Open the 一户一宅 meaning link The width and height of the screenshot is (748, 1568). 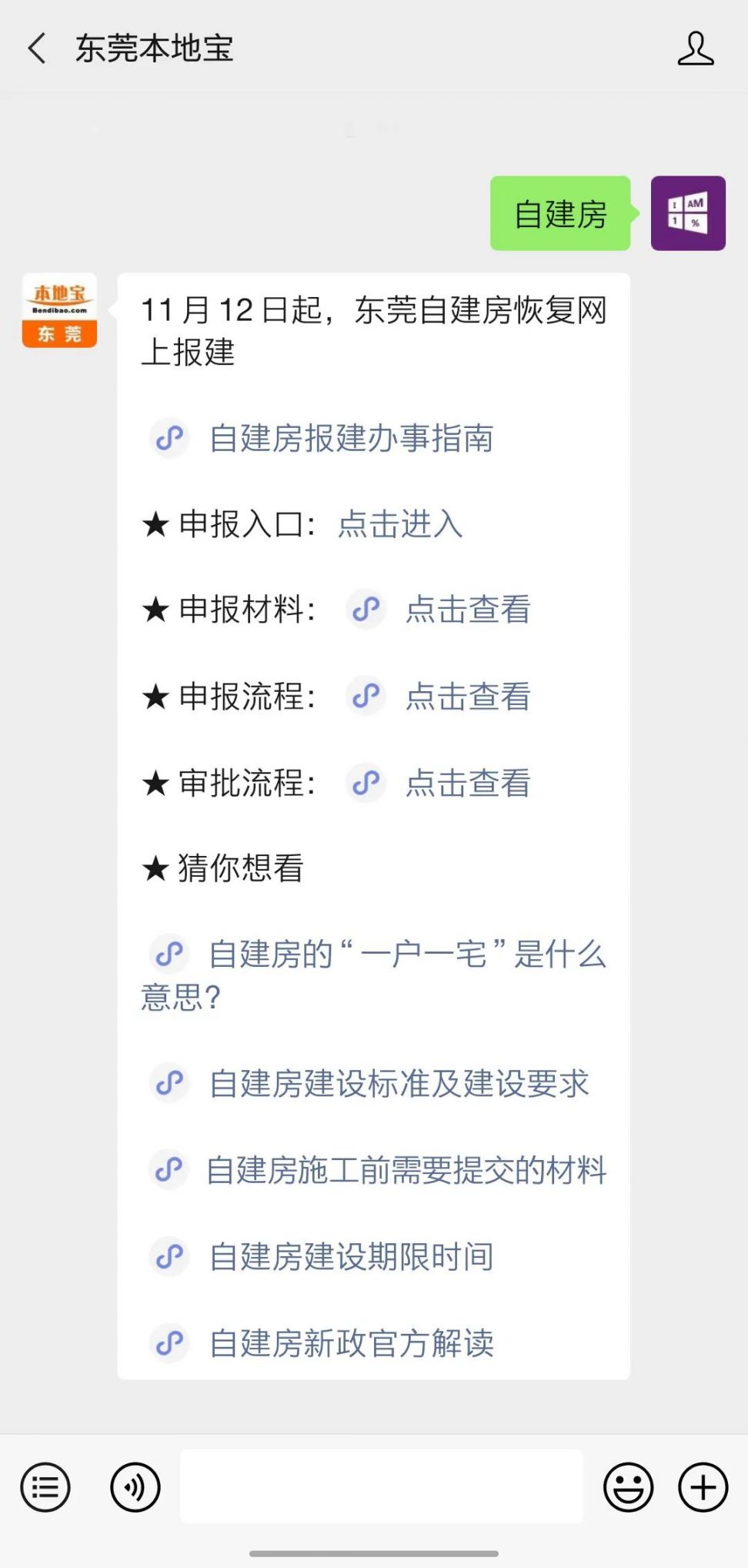pos(373,975)
